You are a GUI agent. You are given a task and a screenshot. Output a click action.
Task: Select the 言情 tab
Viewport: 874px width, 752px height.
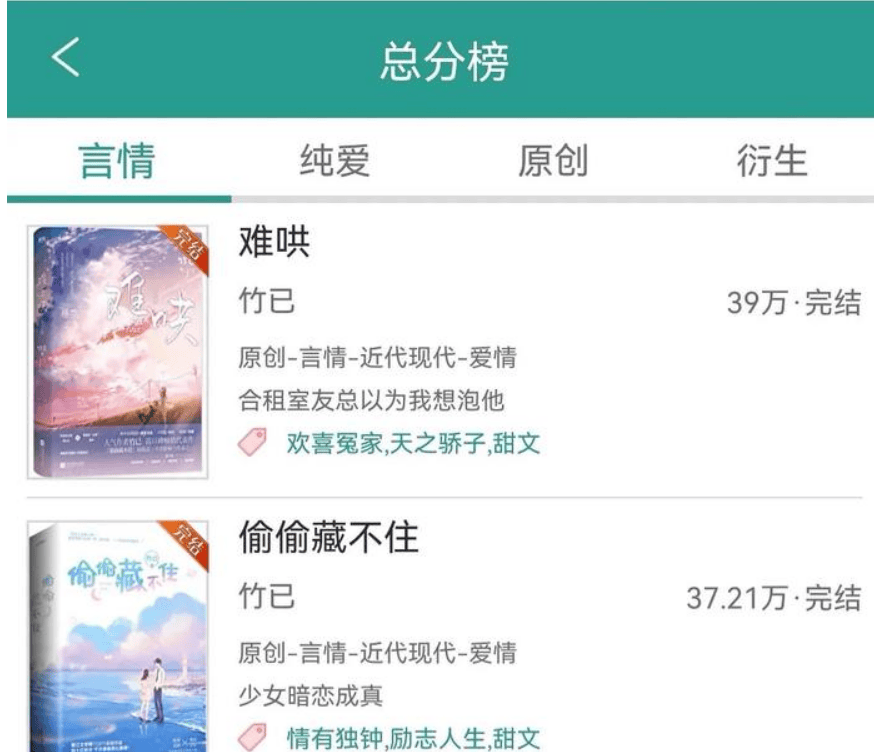[118, 161]
